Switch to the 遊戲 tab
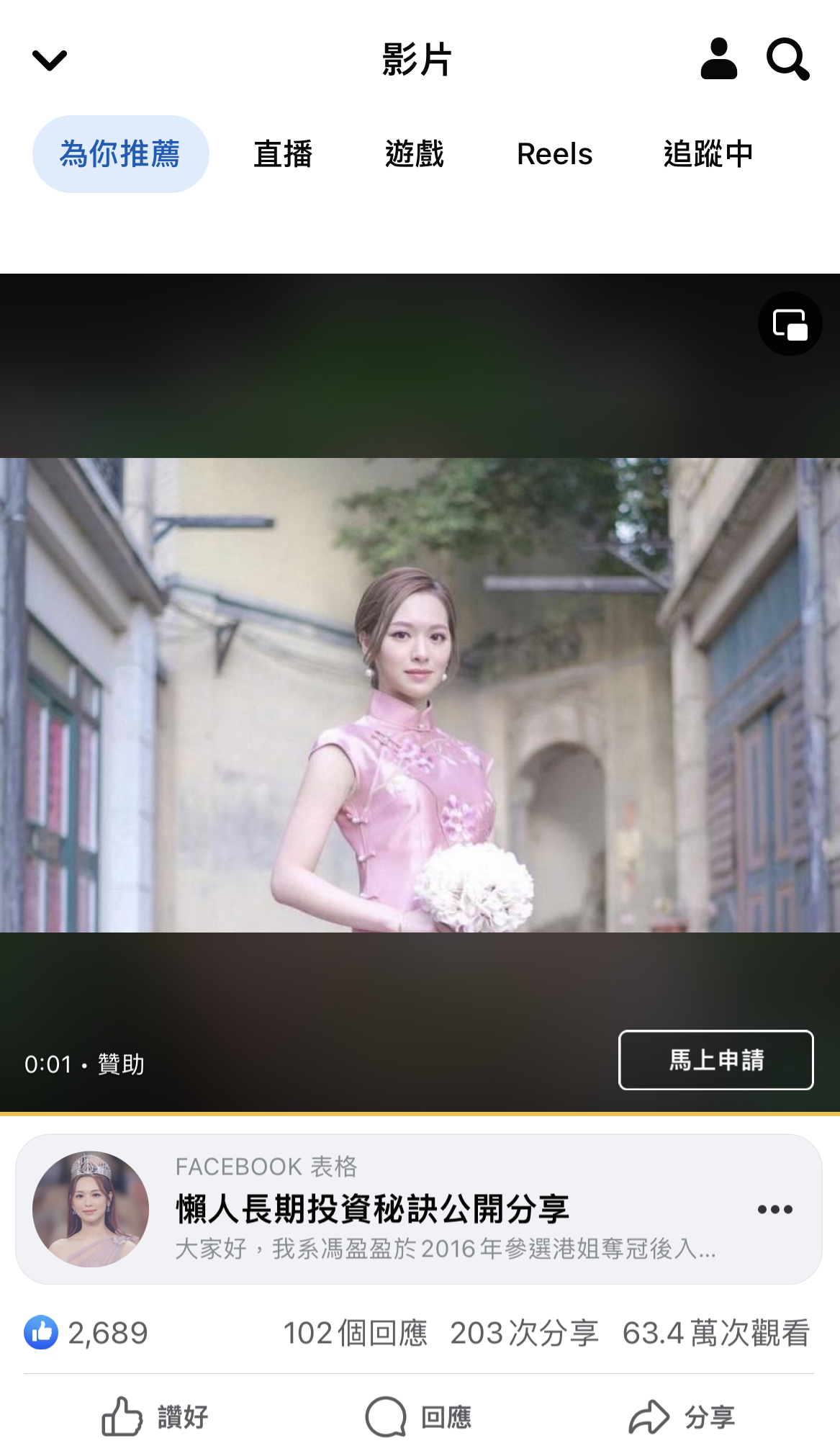840x1451 pixels. [415, 154]
